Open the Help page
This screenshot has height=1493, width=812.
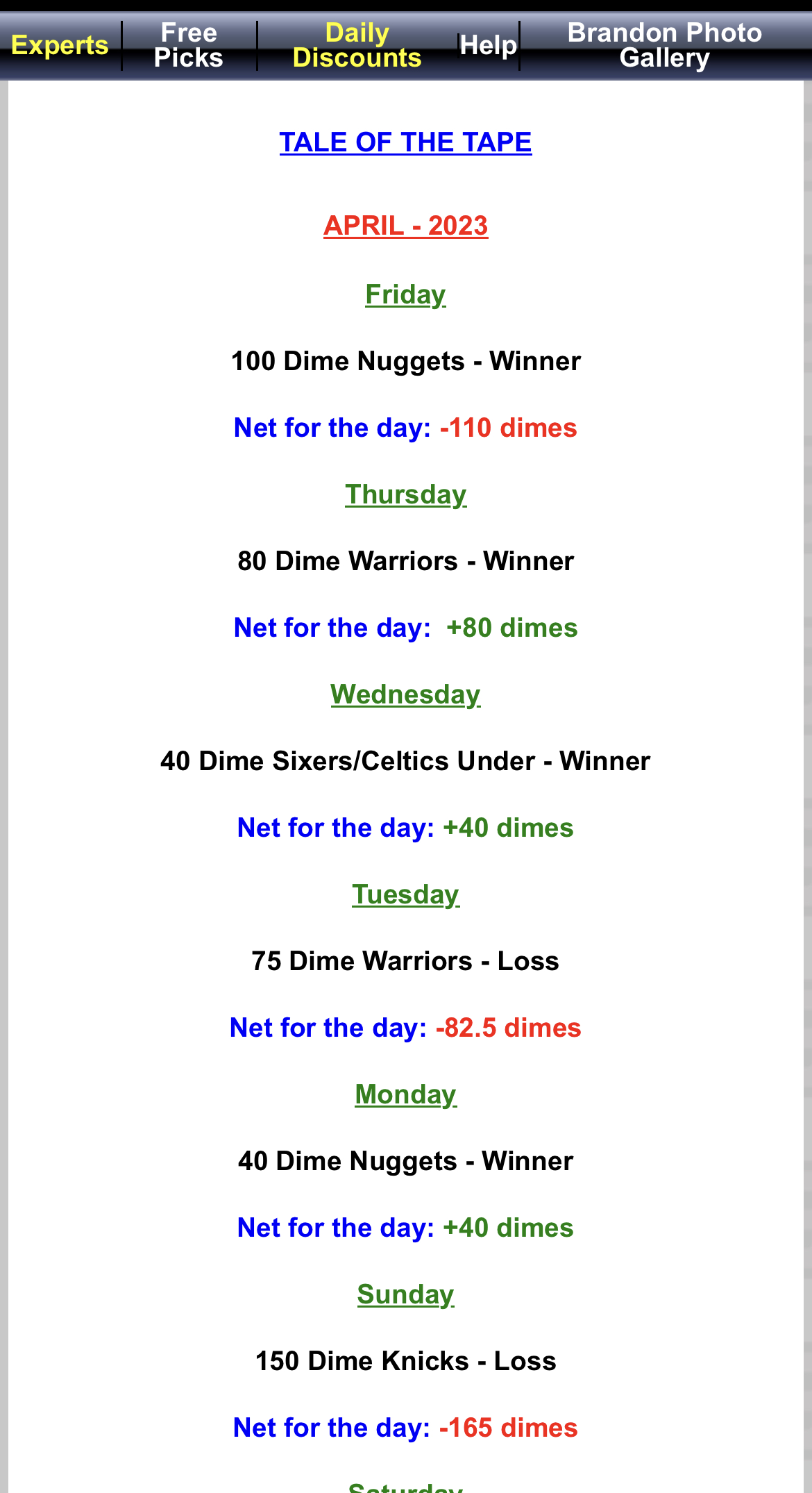[x=488, y=45]
